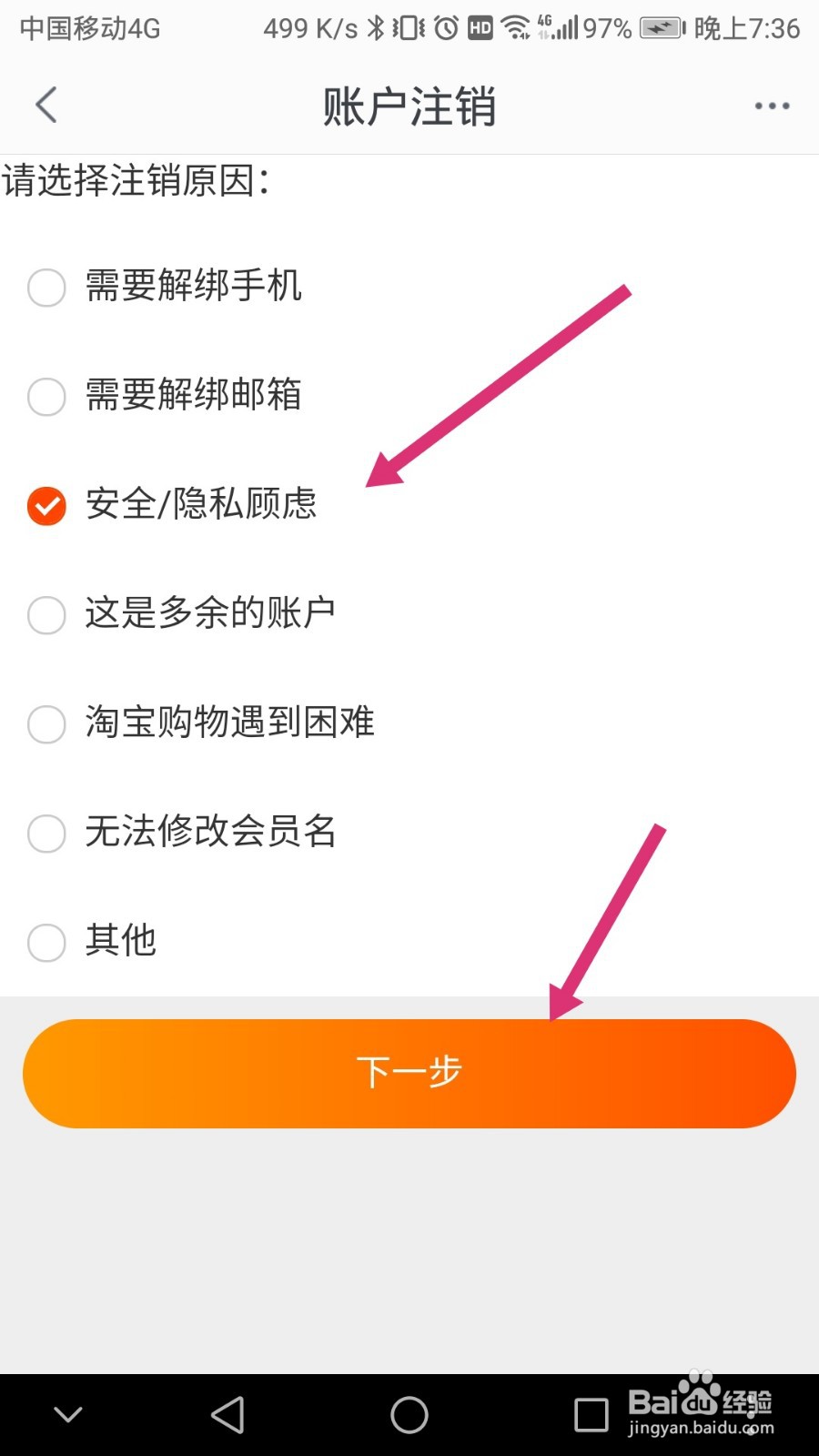Tap the Android home circle button
Viewport: 819px width, 1456px height.
click(409, 1415)
